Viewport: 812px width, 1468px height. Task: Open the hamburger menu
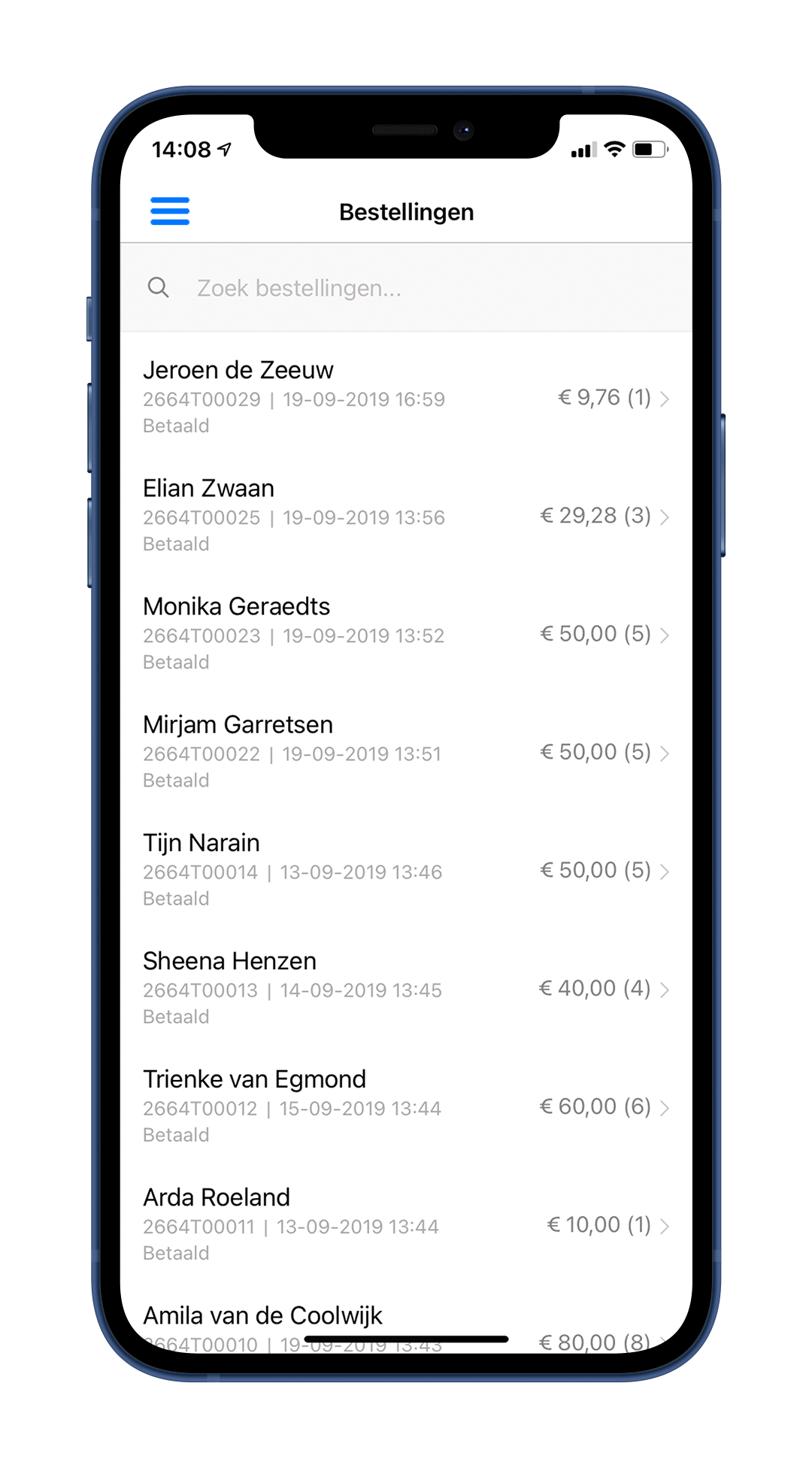point(170,211)
